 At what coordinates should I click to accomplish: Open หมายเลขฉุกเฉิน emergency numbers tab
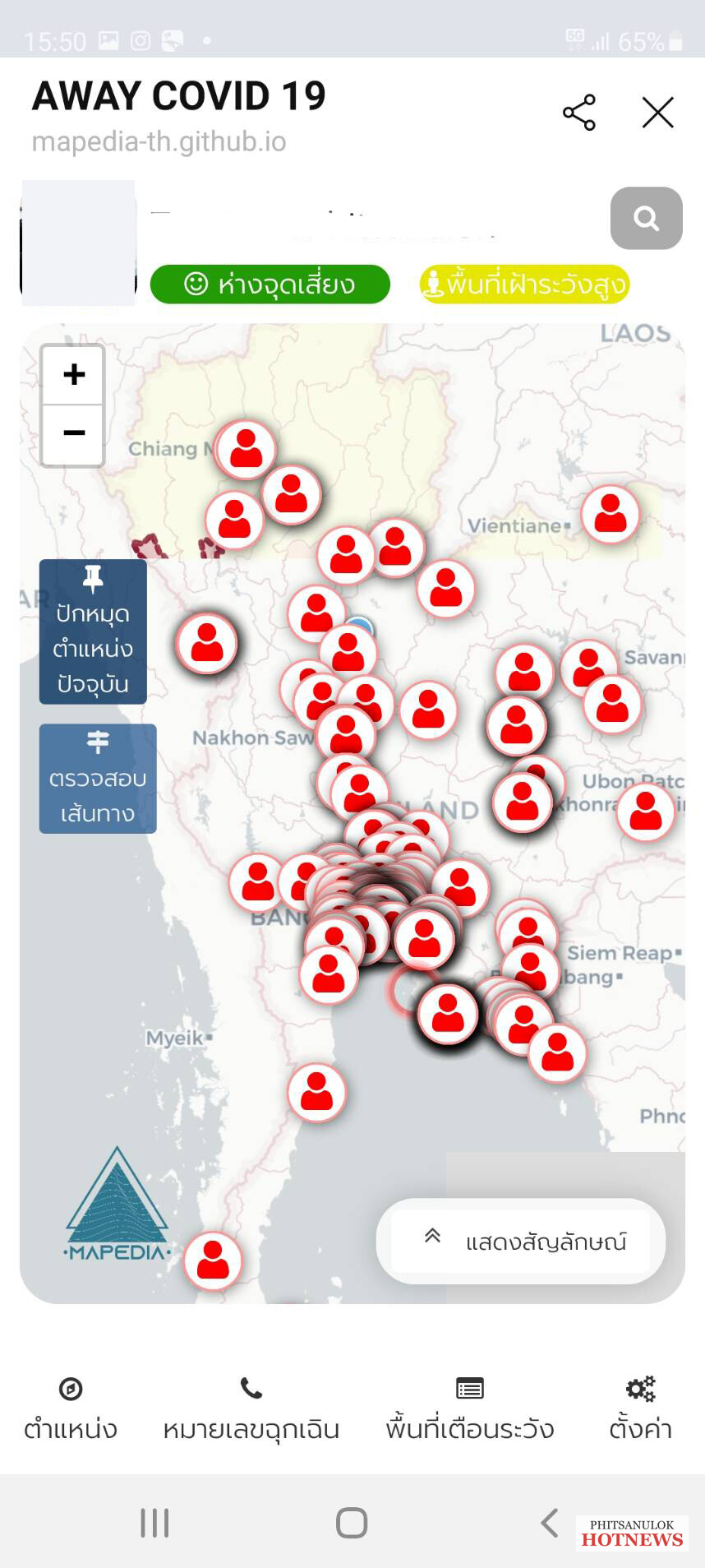click(251, 1409)
